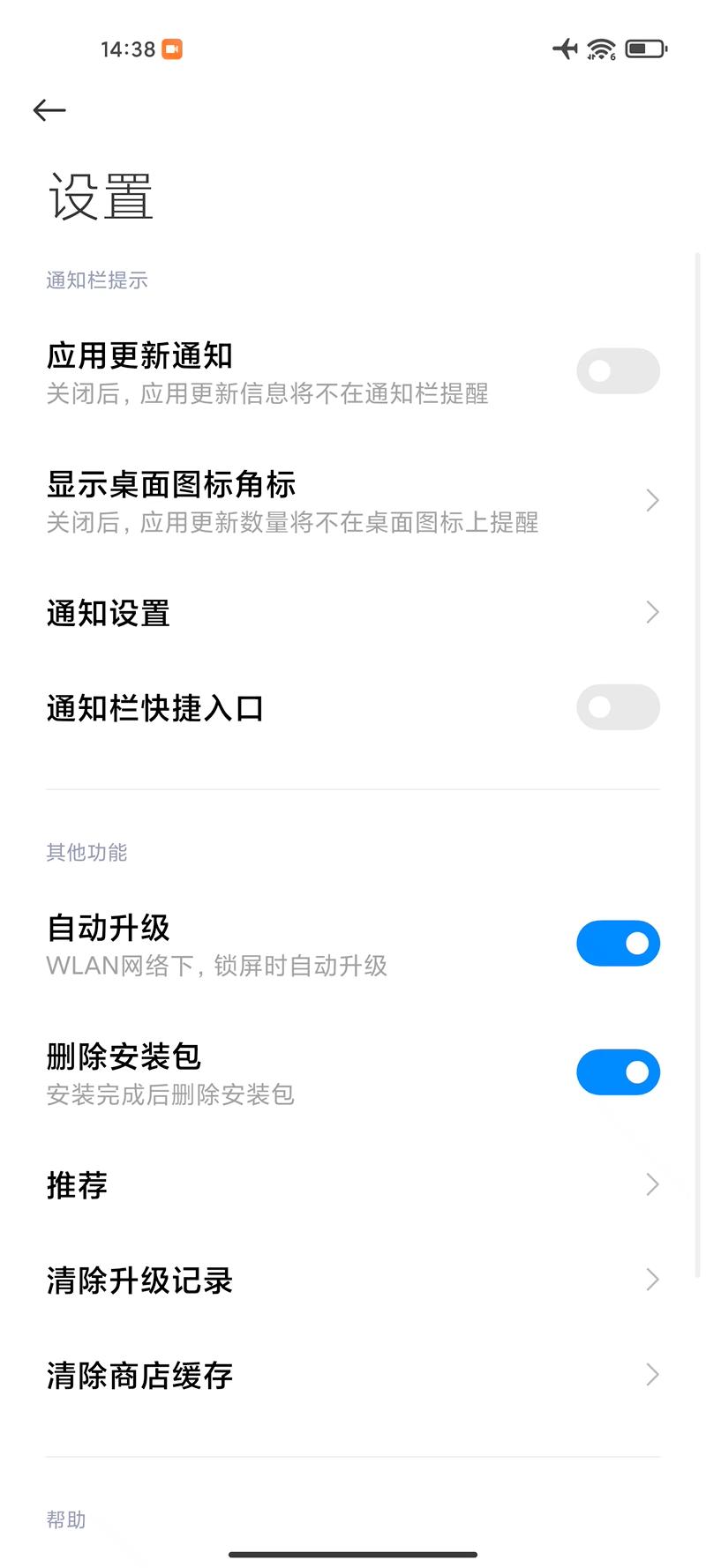Disable the 自动升级 toggle
706x1568 pixels.
pyautogui.click(x=618, y=943)
